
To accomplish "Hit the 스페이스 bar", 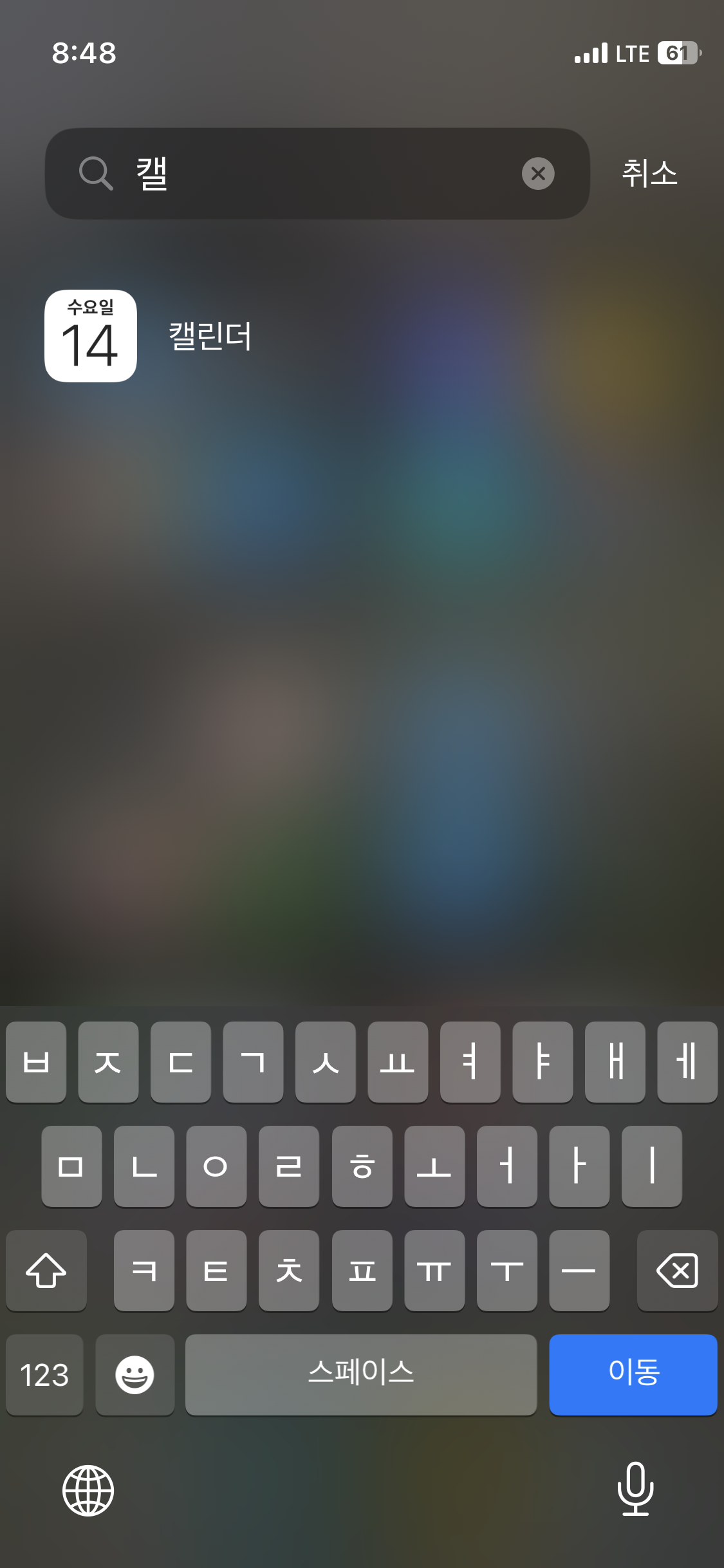I will pyautogui.click(x=360, y=1374).
